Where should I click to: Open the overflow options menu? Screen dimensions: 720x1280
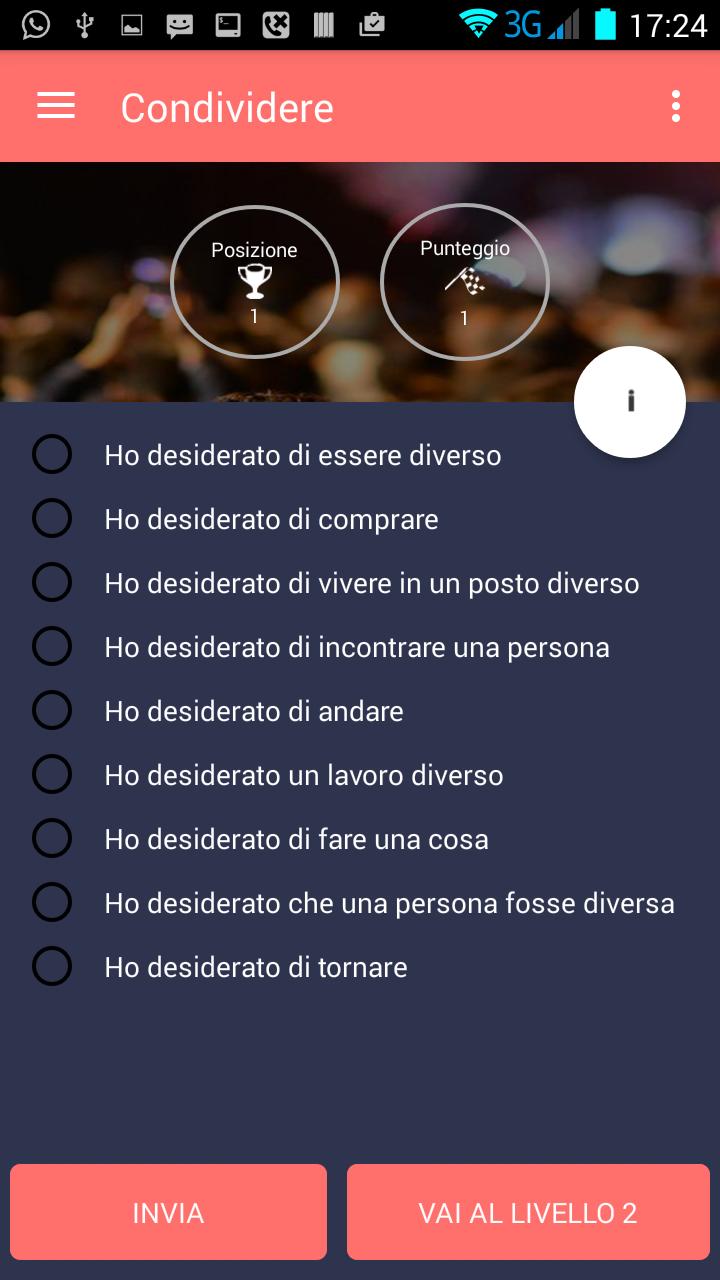pyautogui.click(x=674, y=106)
